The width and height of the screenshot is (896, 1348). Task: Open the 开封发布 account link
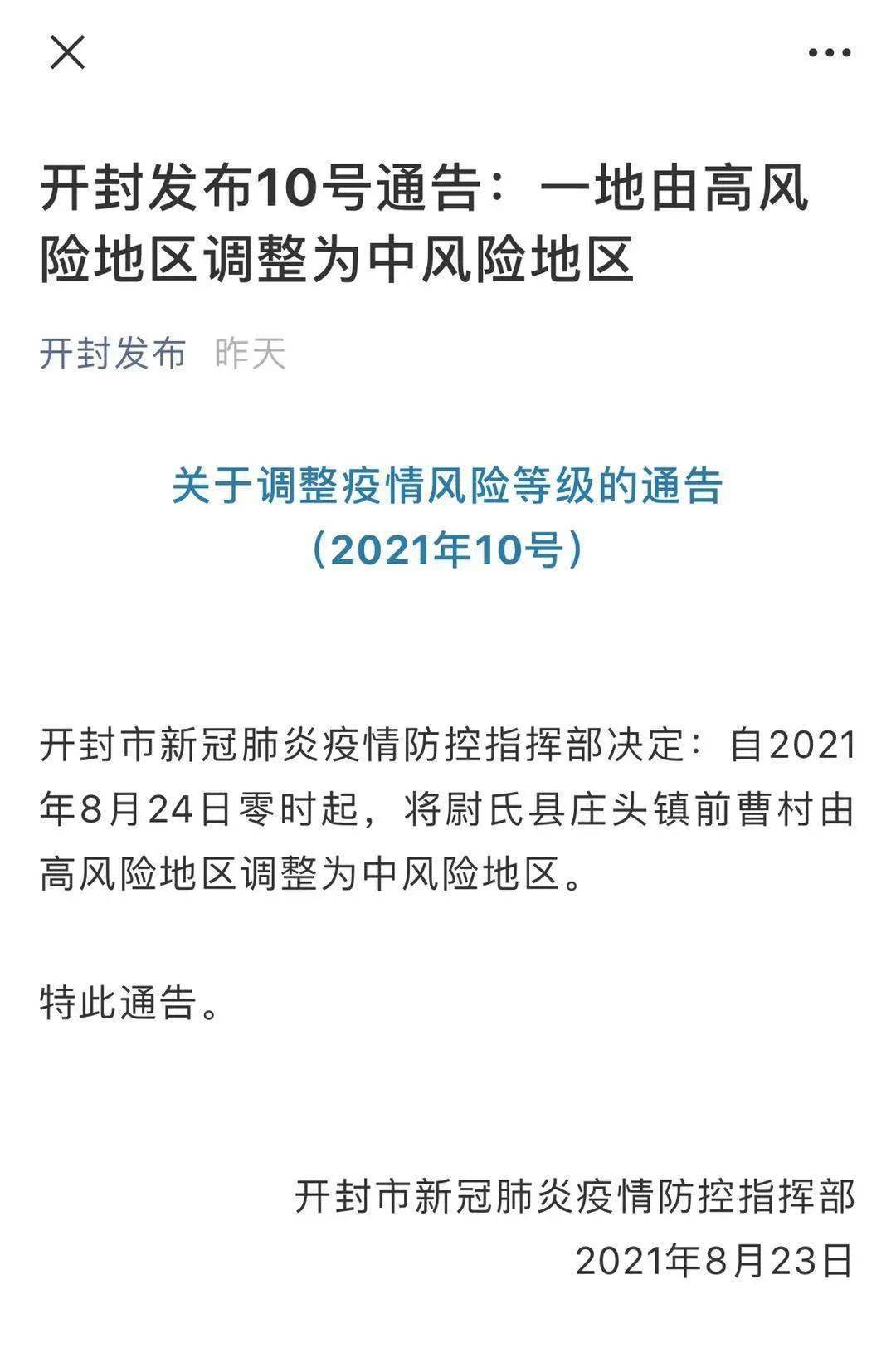click(x=113, y=354)
